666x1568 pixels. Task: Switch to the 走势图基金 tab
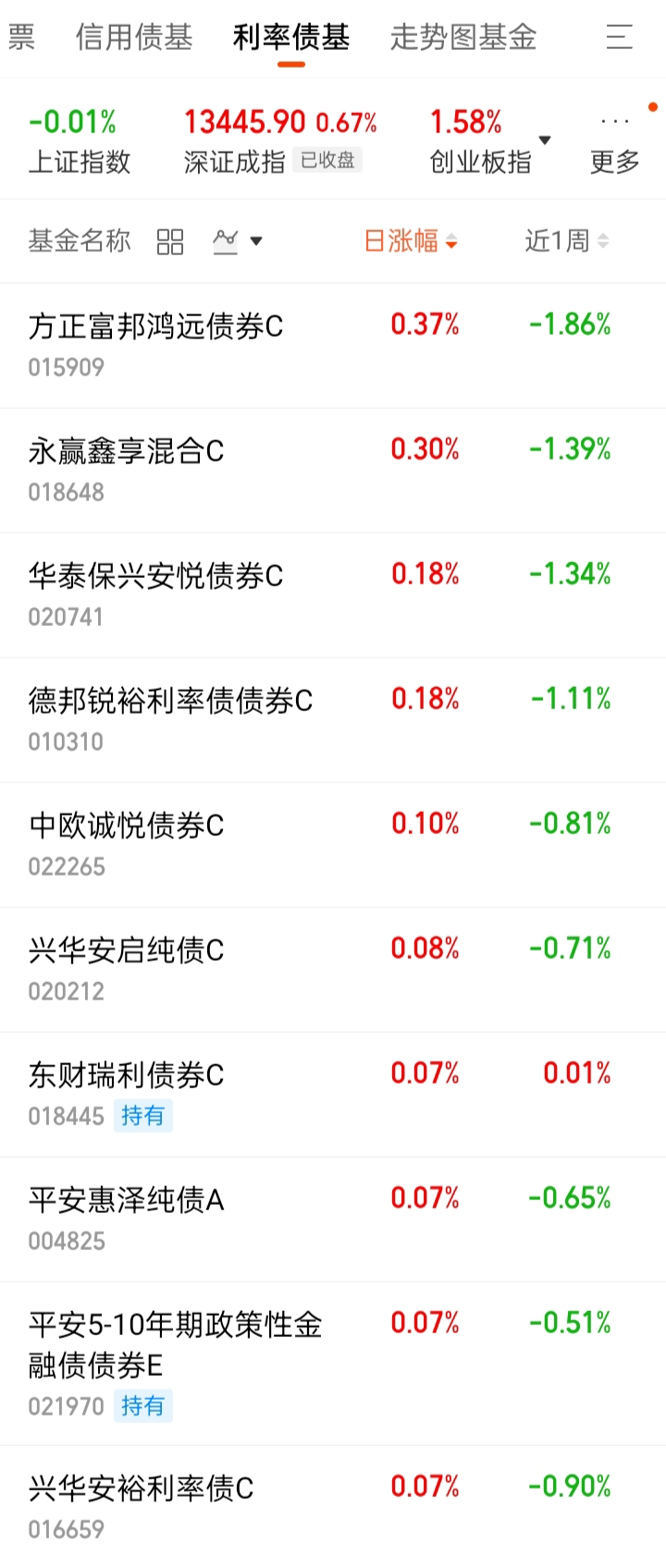pyautogui.click(x=463, y=38)
